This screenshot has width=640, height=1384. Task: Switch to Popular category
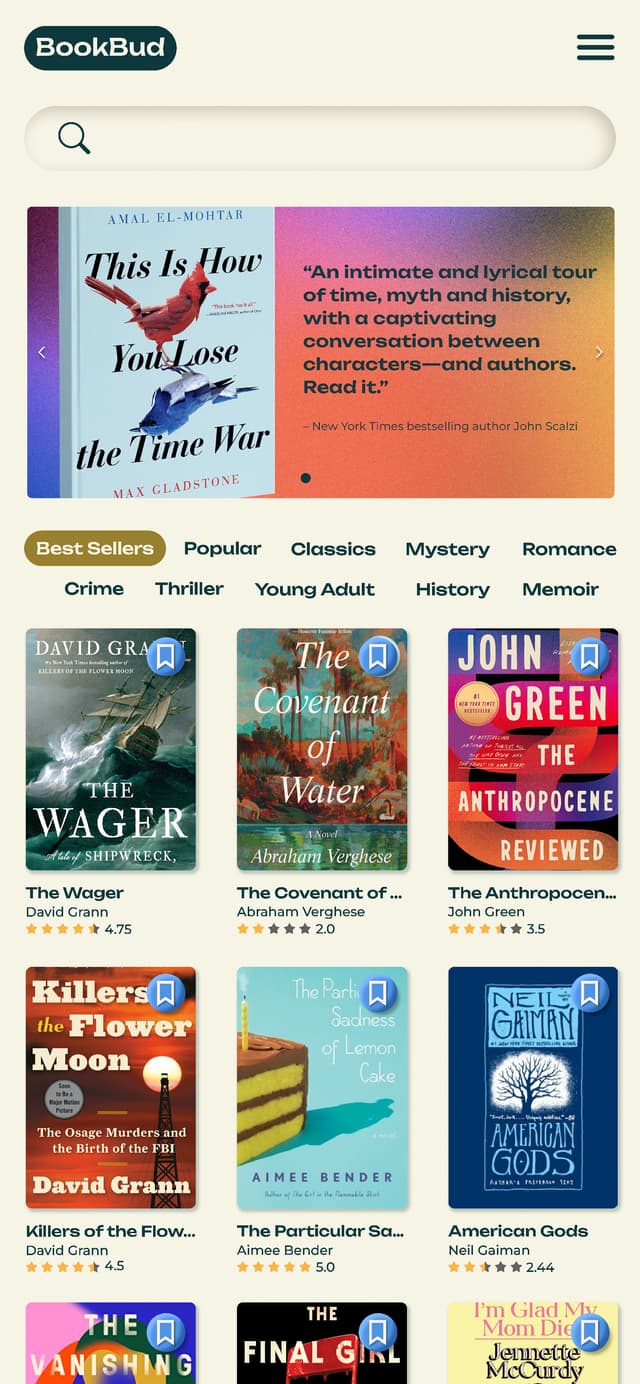point(222,548)
